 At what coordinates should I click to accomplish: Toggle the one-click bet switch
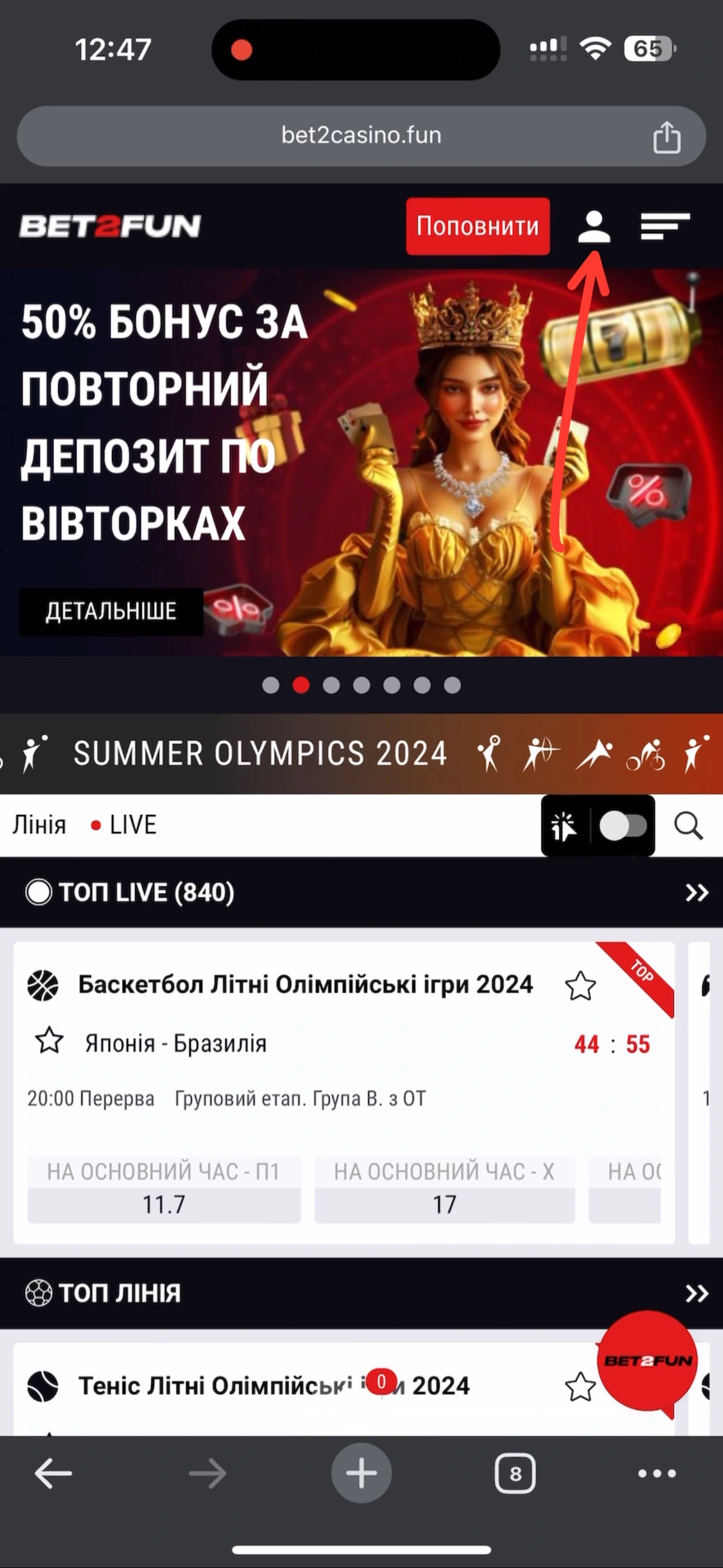coord(622,827)
